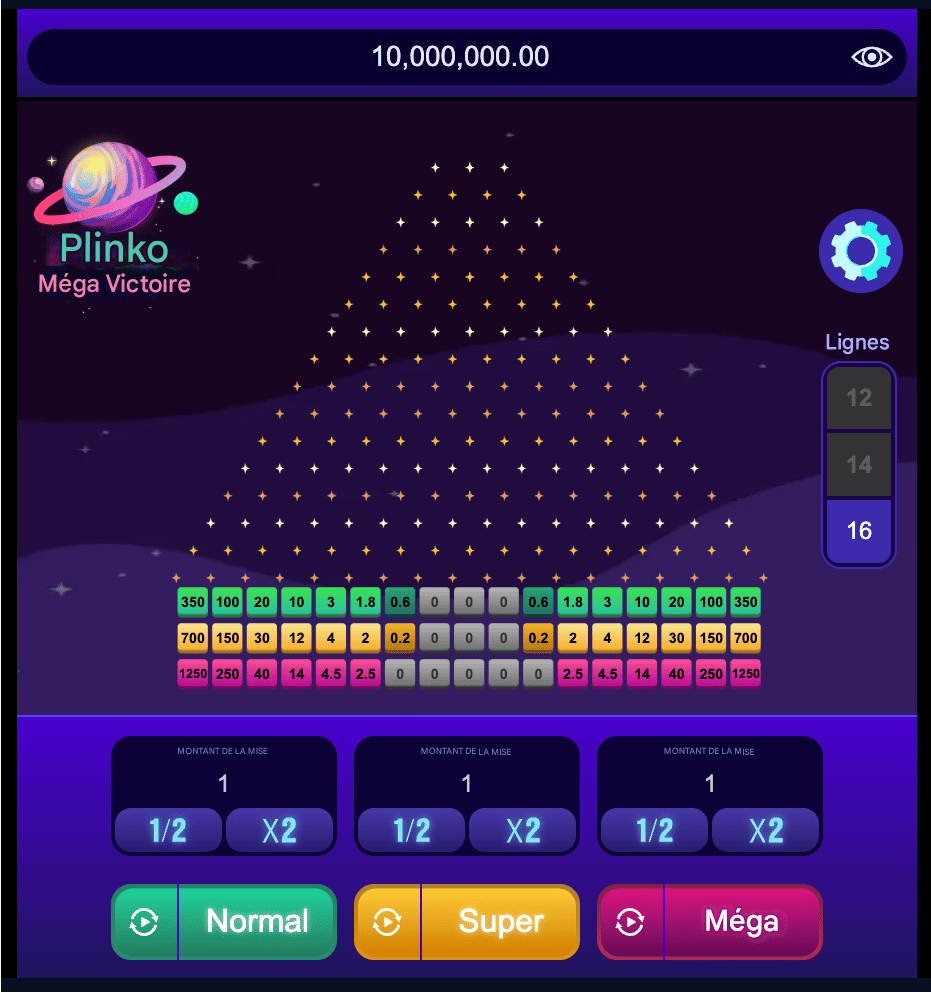Image resolution: width=931 pixels, height=994 pixels.
Task: Play a Super ball
Action: (500, 922)
